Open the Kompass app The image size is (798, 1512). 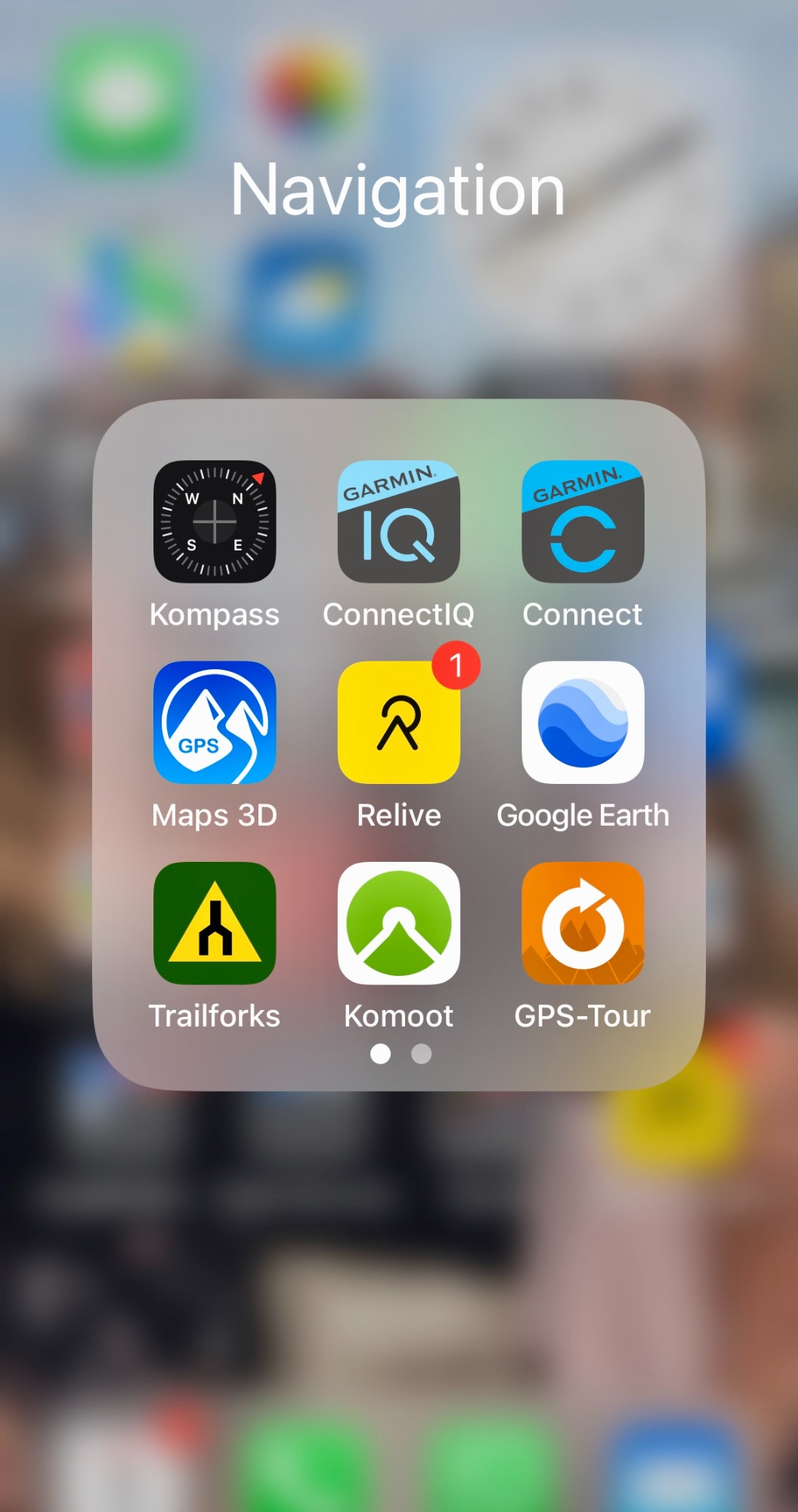tap(215, 522)
